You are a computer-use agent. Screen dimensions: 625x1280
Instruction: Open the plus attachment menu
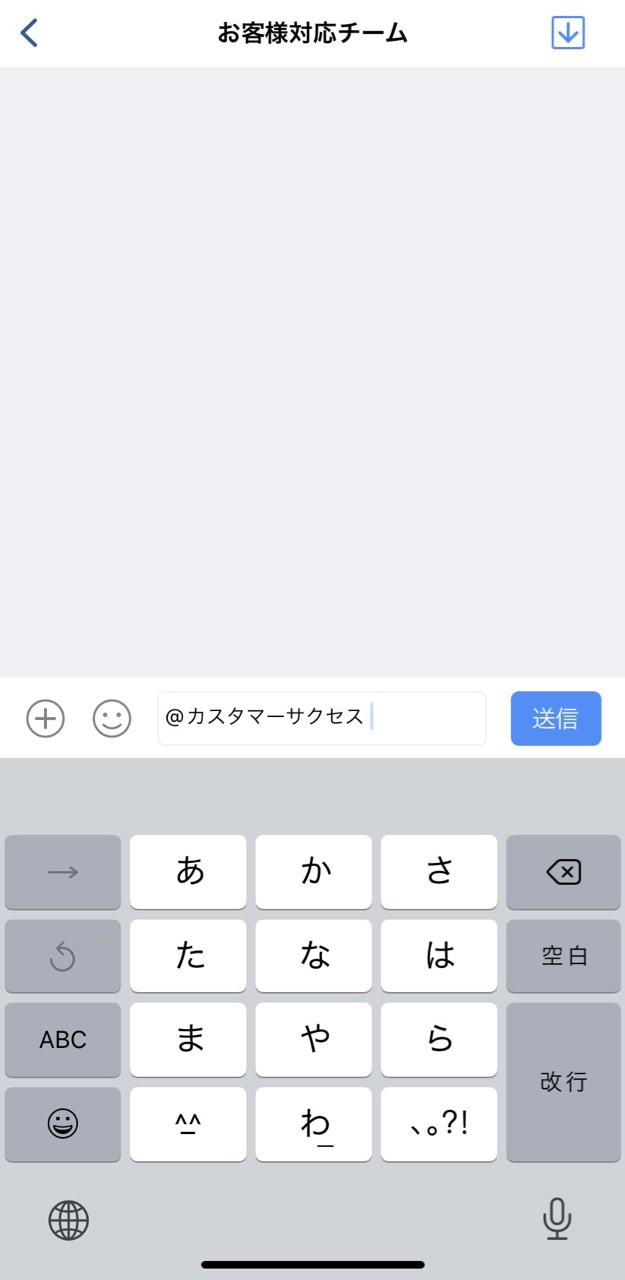point(45,718)
